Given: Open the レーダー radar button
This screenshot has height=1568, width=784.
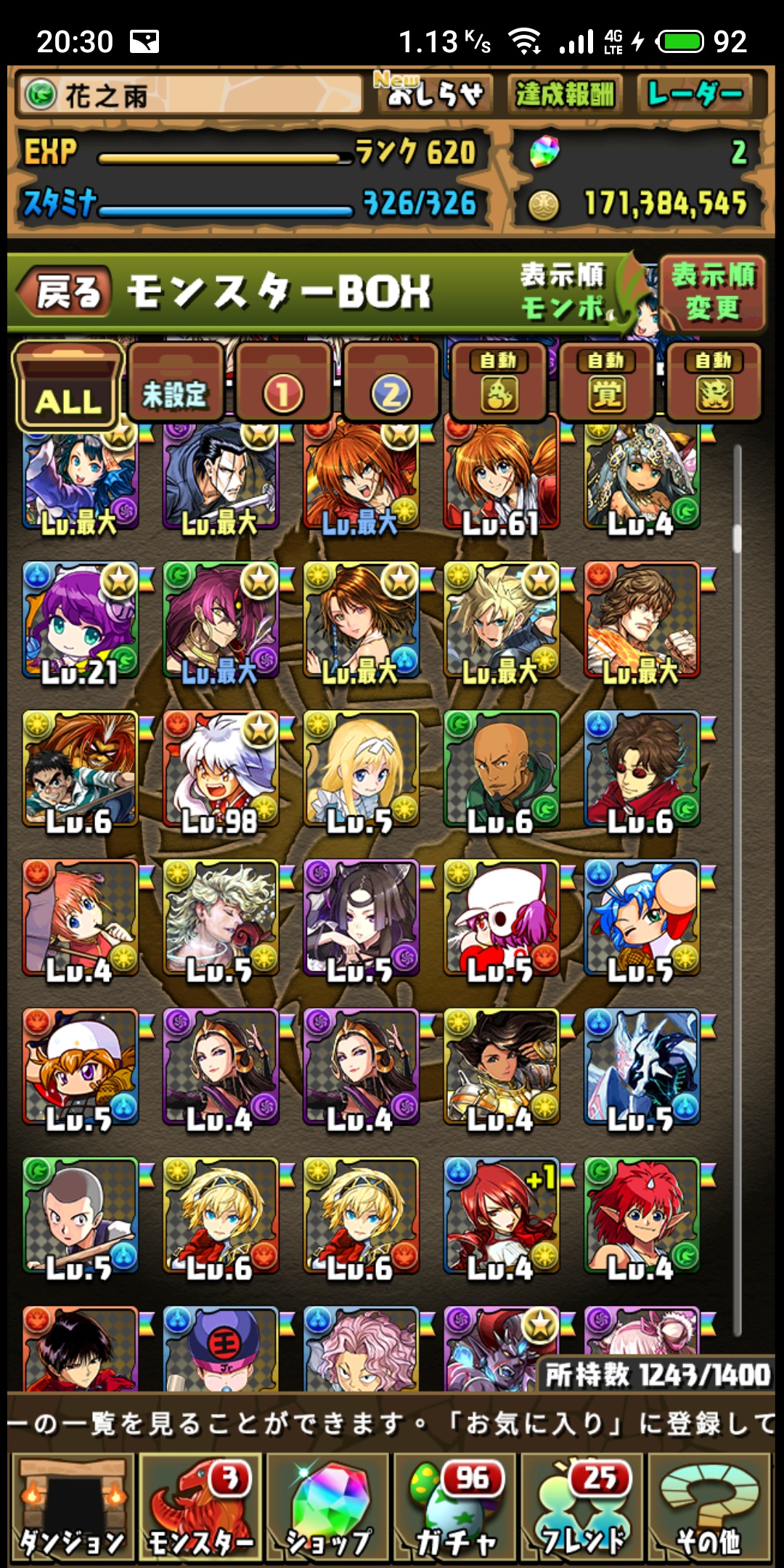Looking at the screenshot, I should pyautogui.click(x=695, y=94).
